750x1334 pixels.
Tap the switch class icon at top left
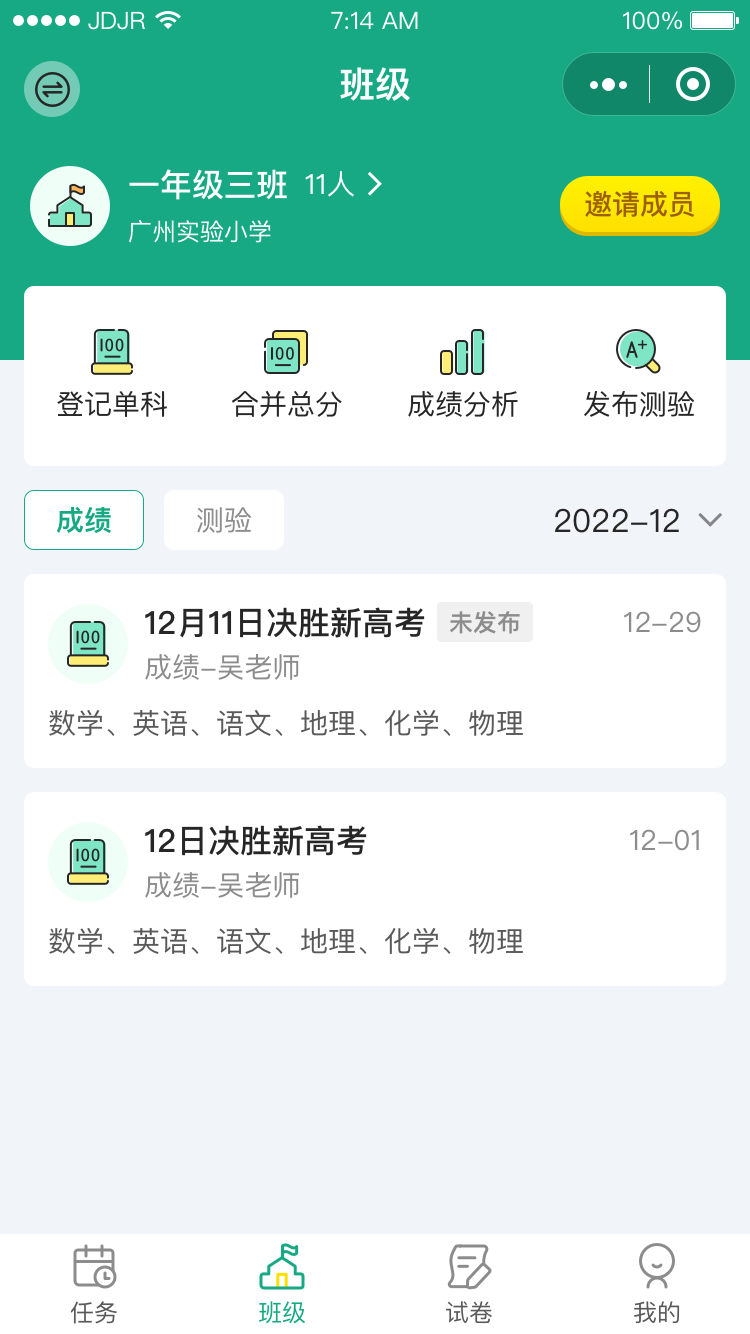click(x=52, y=89)
